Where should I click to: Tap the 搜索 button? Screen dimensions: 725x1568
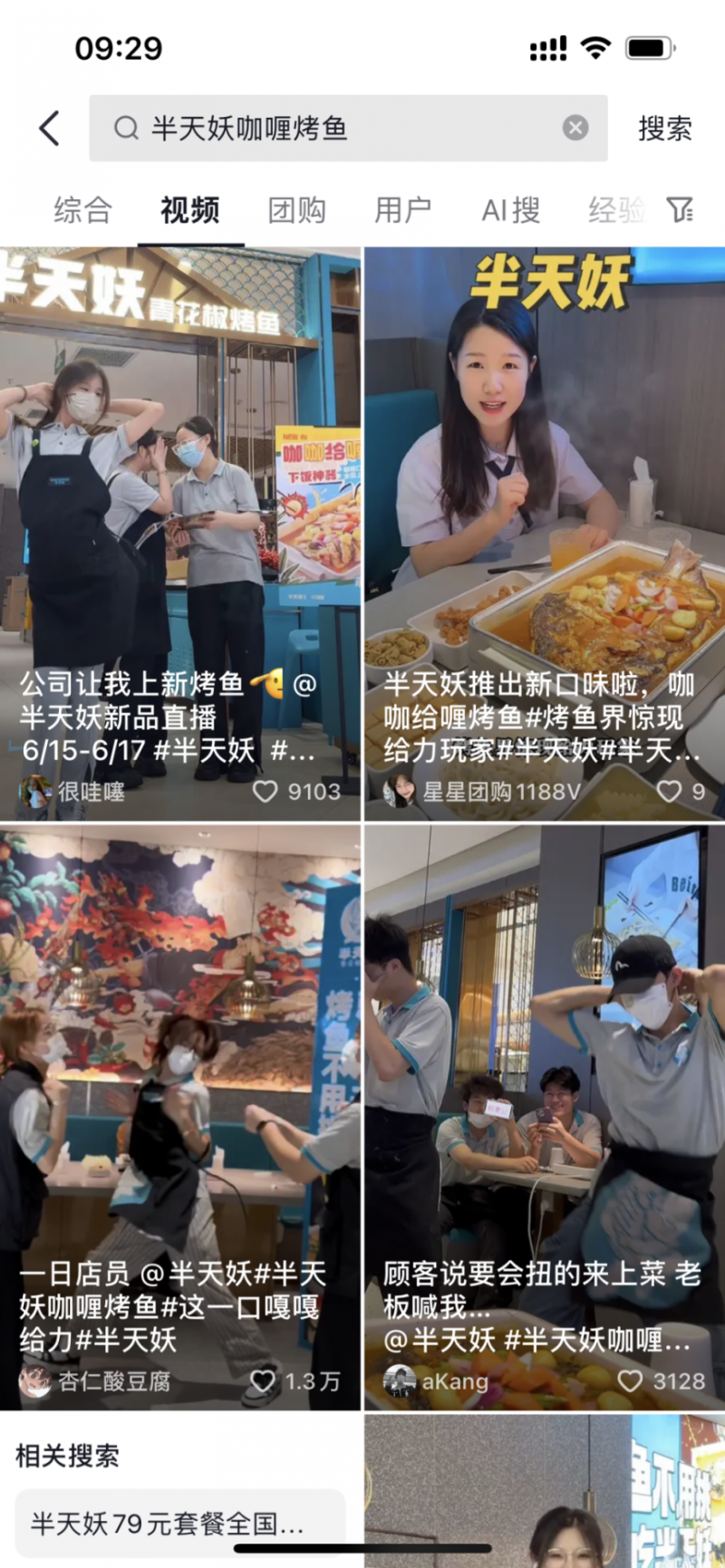tap(664, 129)
